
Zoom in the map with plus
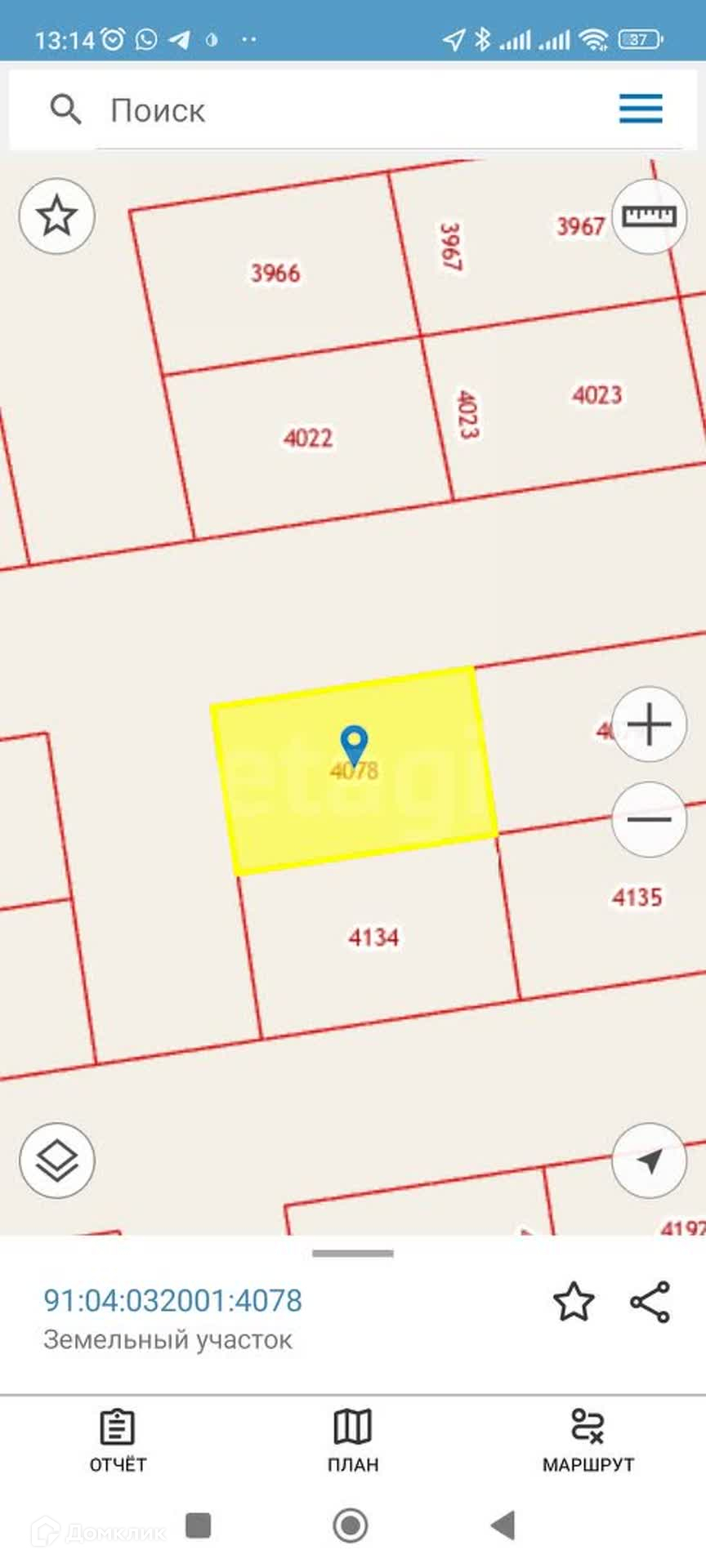click(649, 724)
